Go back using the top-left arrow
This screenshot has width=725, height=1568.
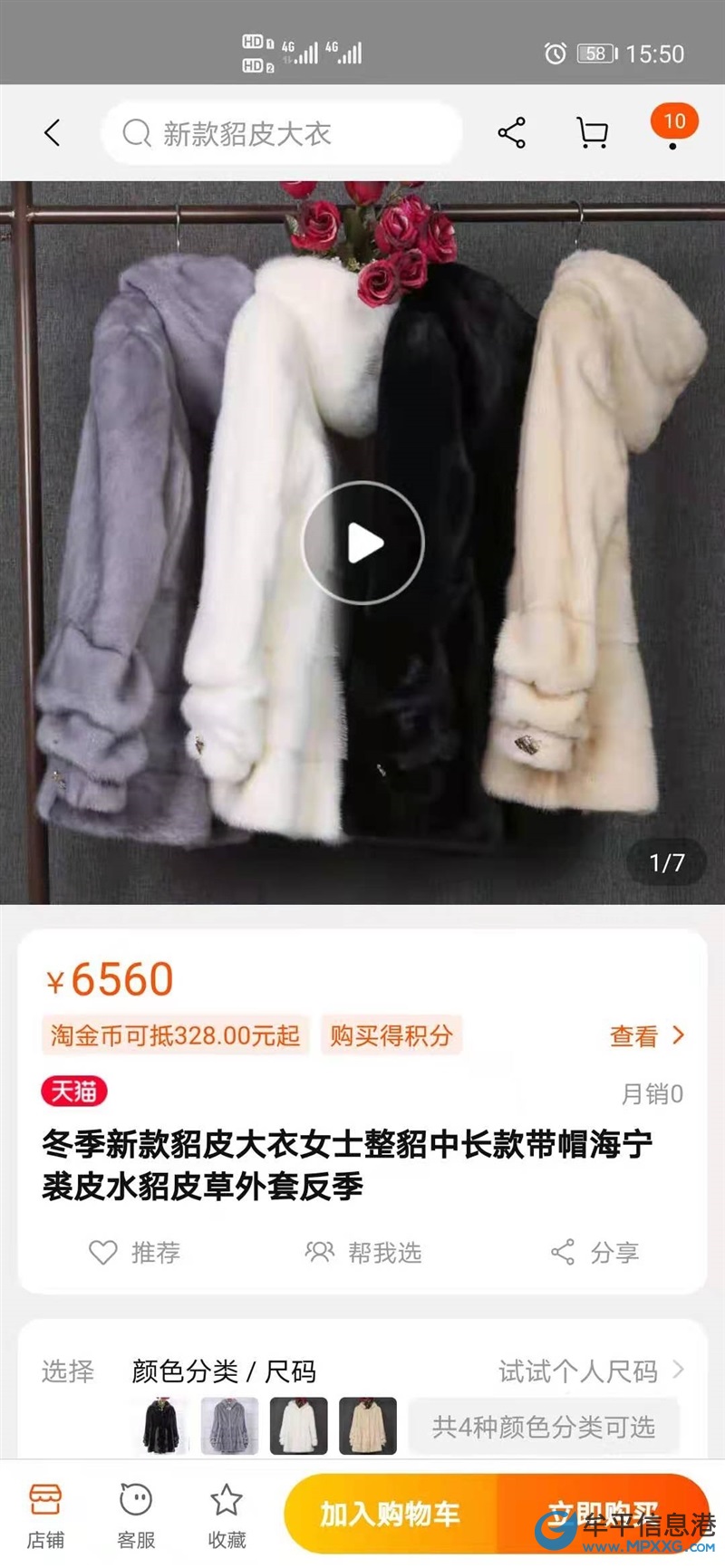click(53, 133)
